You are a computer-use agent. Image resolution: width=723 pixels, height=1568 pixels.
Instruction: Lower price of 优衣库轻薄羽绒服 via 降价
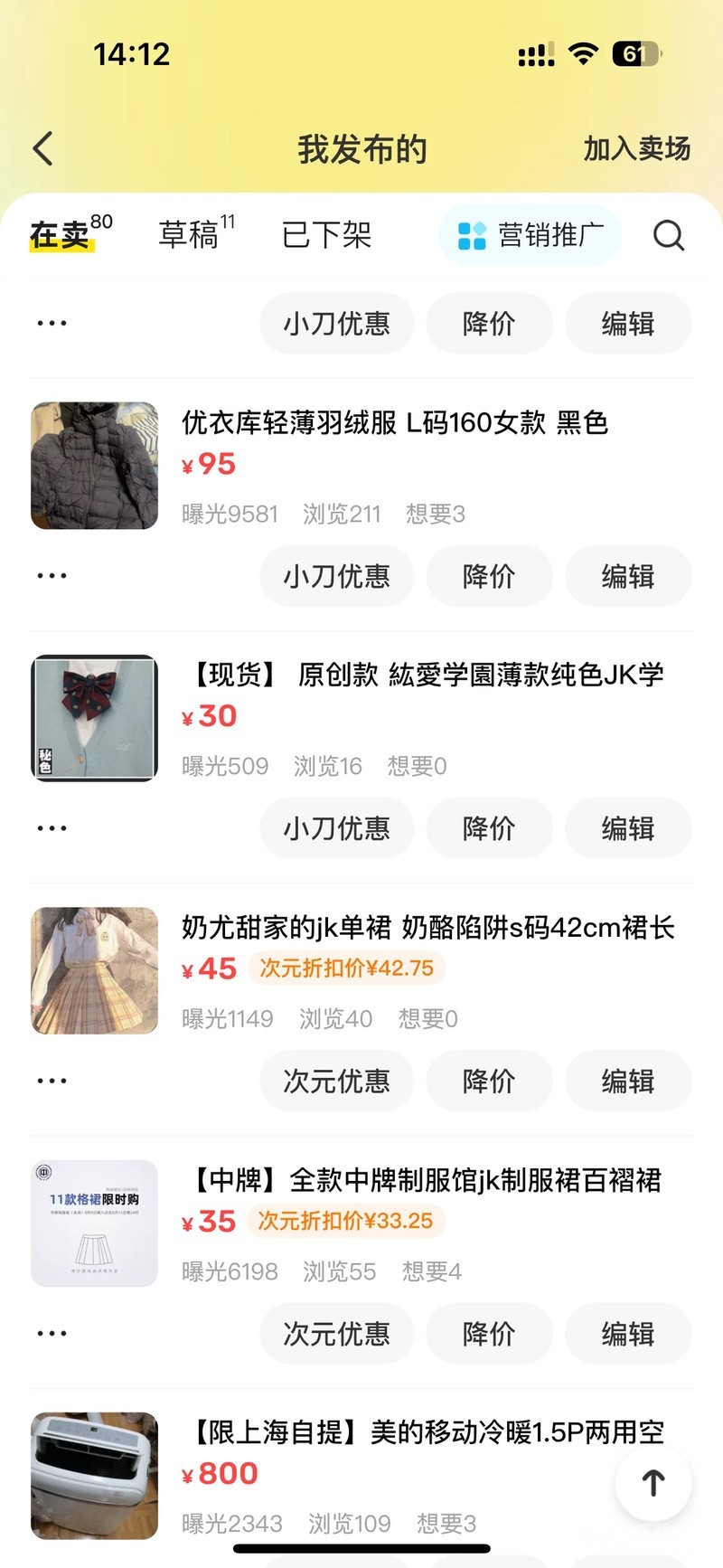(489, 576)
